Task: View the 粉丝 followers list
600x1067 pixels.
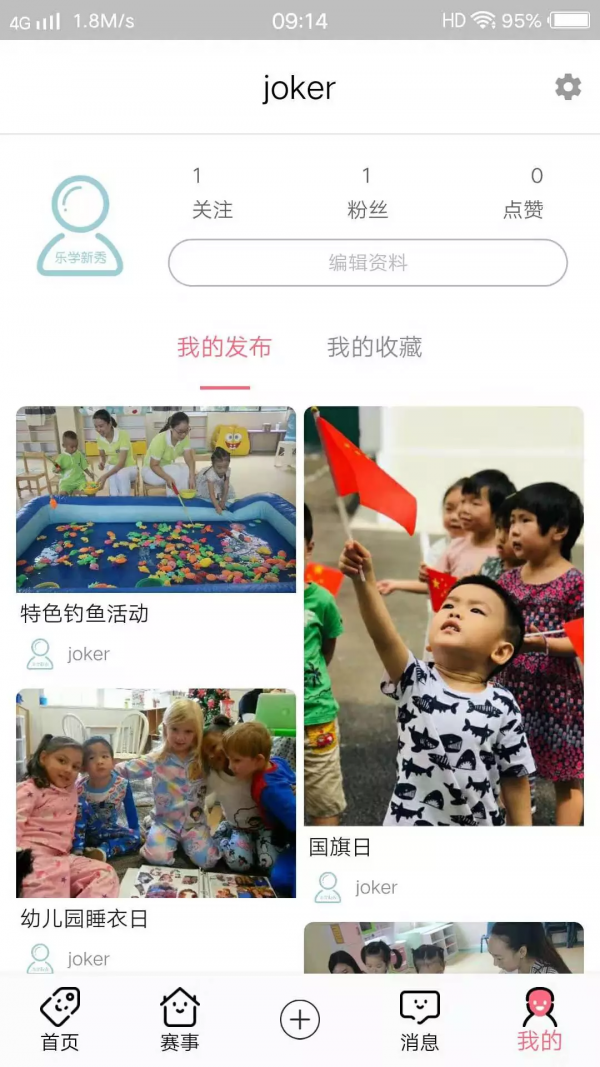Action: (367, 193)
